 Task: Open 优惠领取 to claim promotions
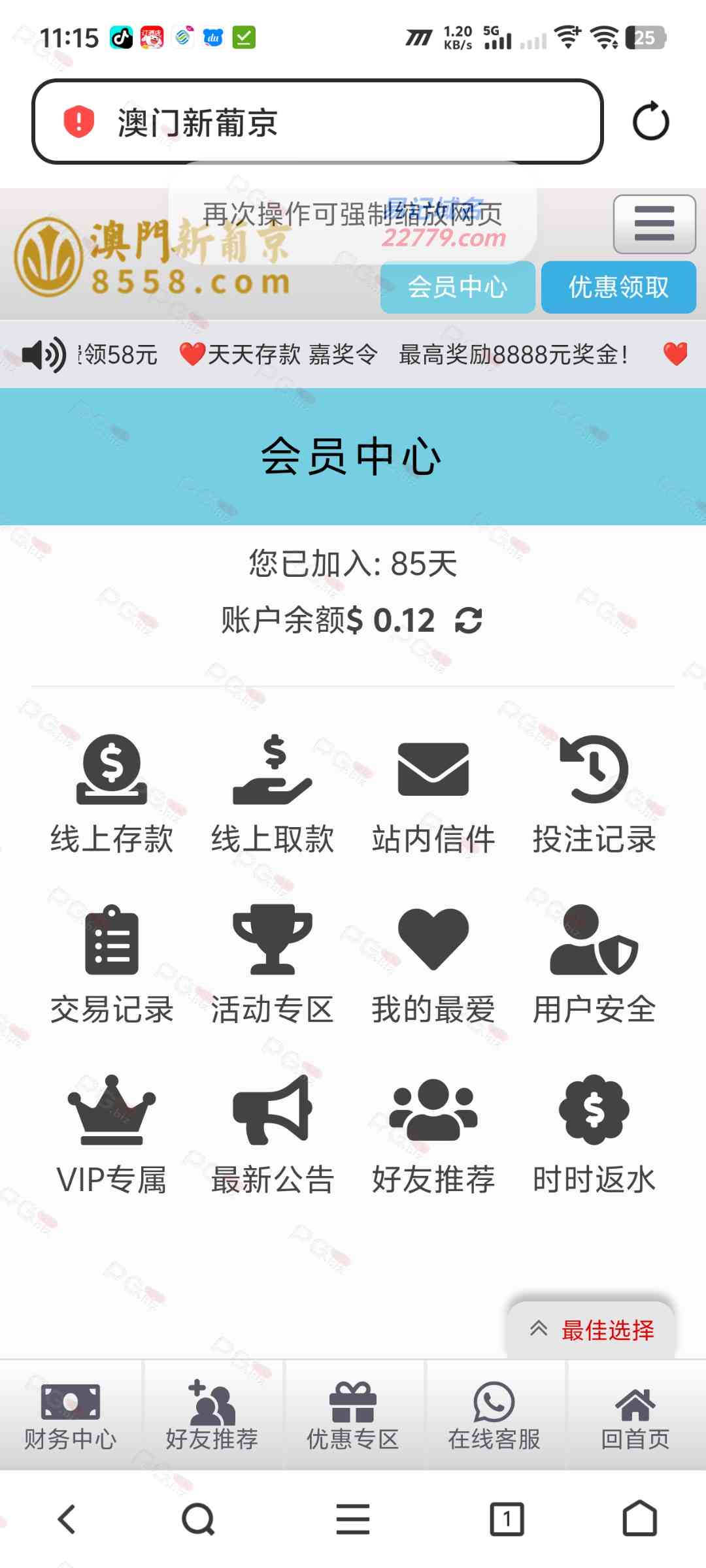618,287
